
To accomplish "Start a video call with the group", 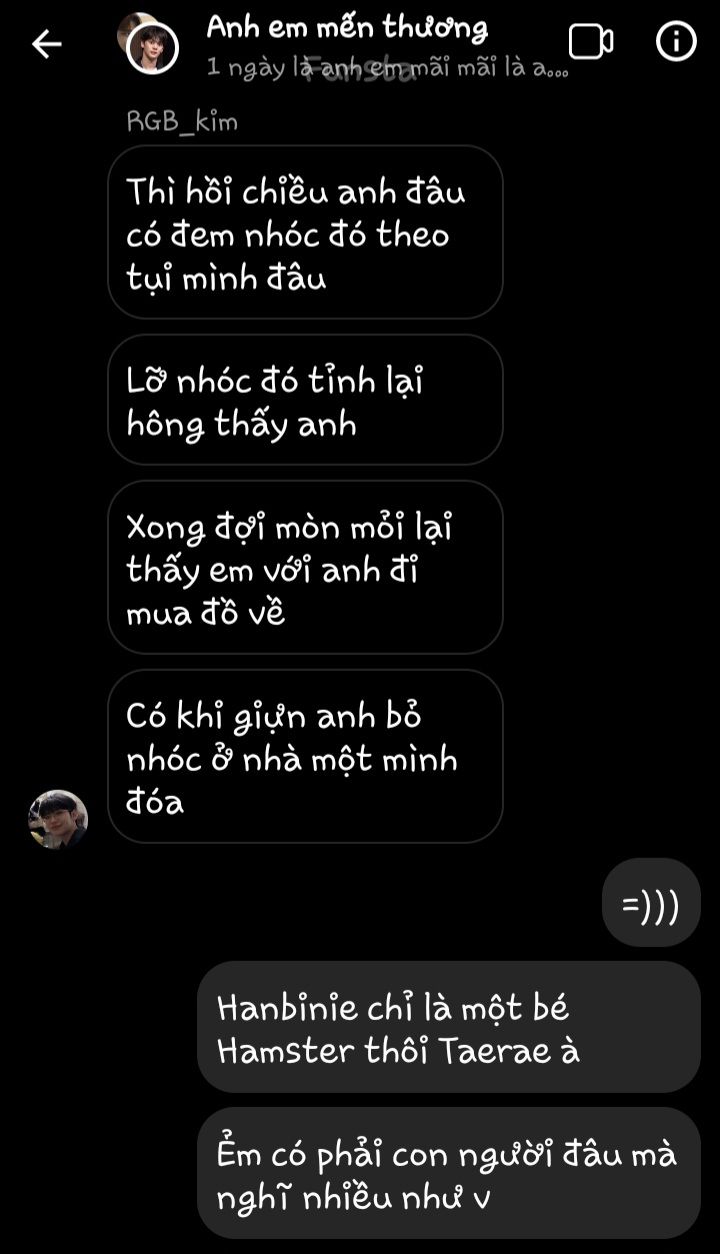I will (590, 42).
